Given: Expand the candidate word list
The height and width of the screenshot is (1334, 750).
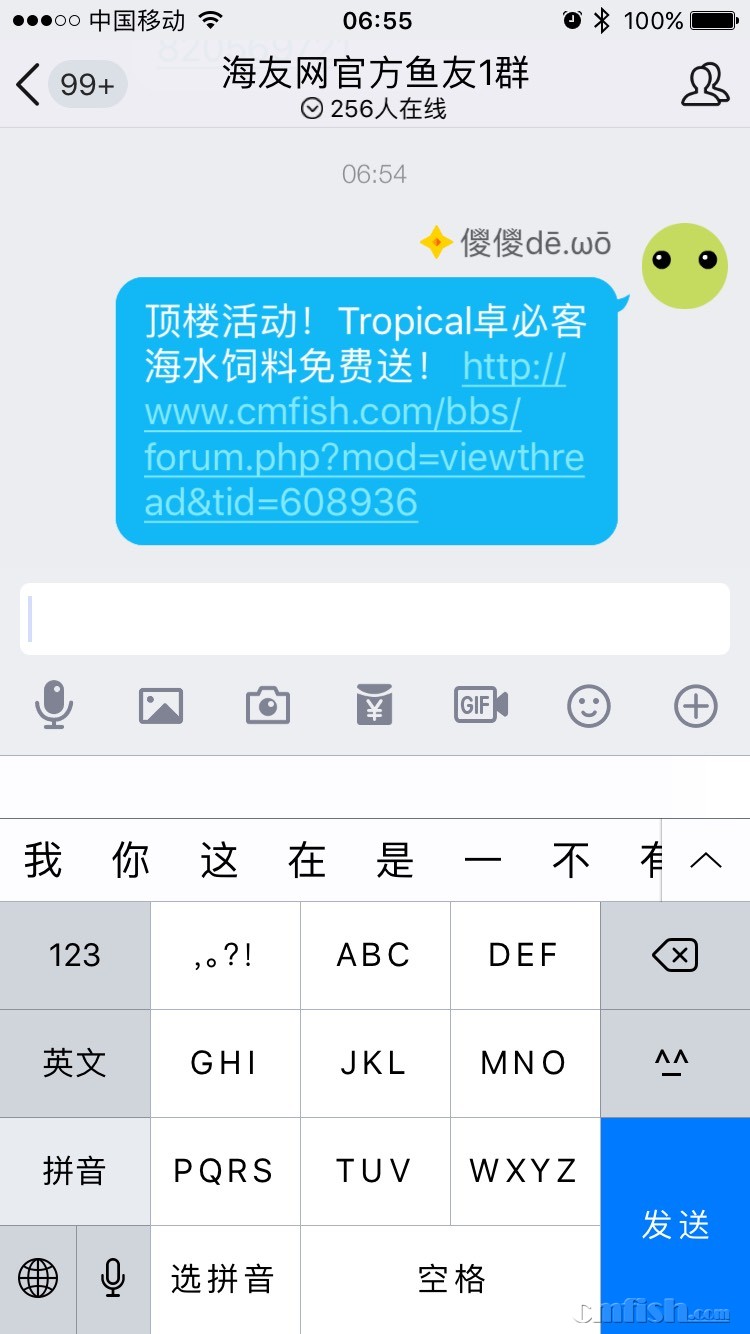Looking at the screenshot, I should click(706, 860).
